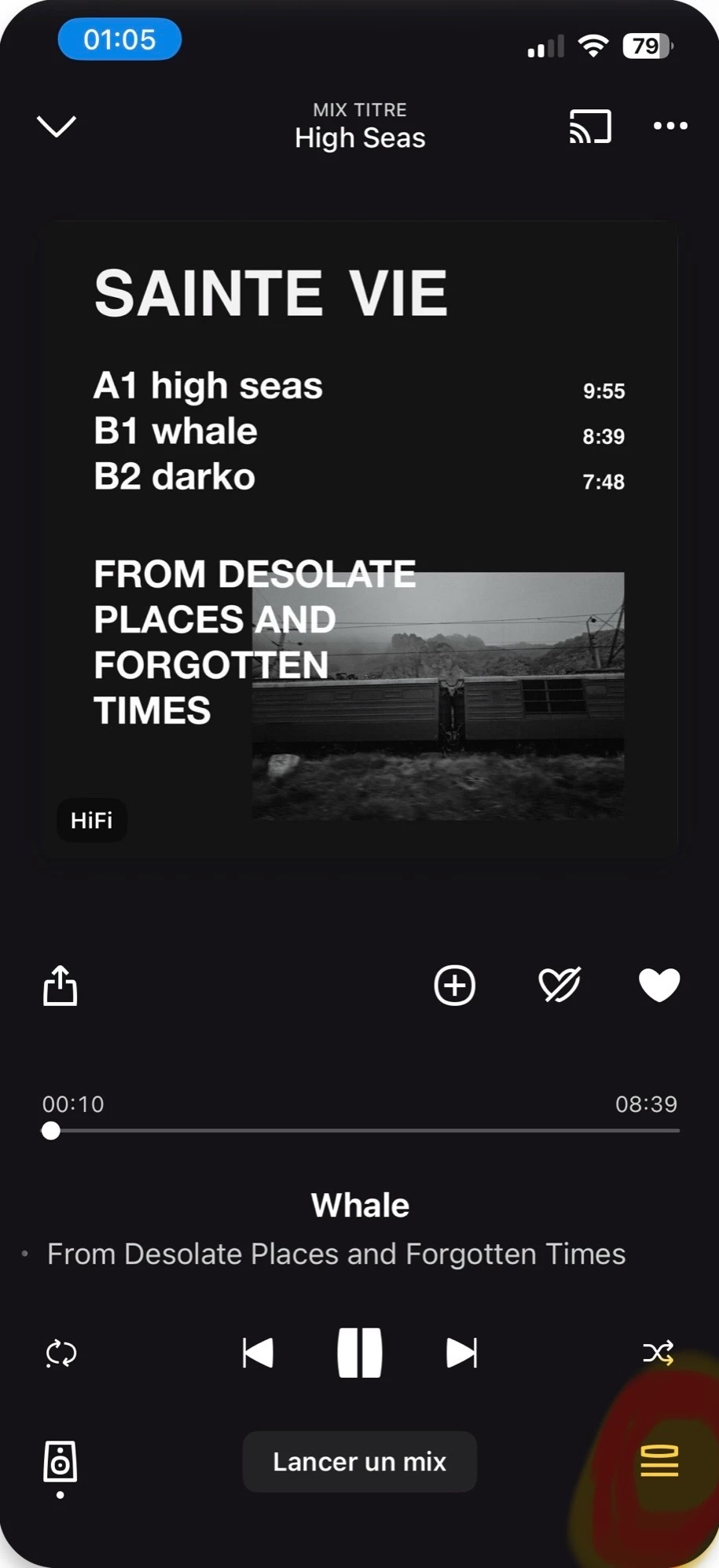Pause the playing track
Screen dimensions: 719x1568
360,1353
